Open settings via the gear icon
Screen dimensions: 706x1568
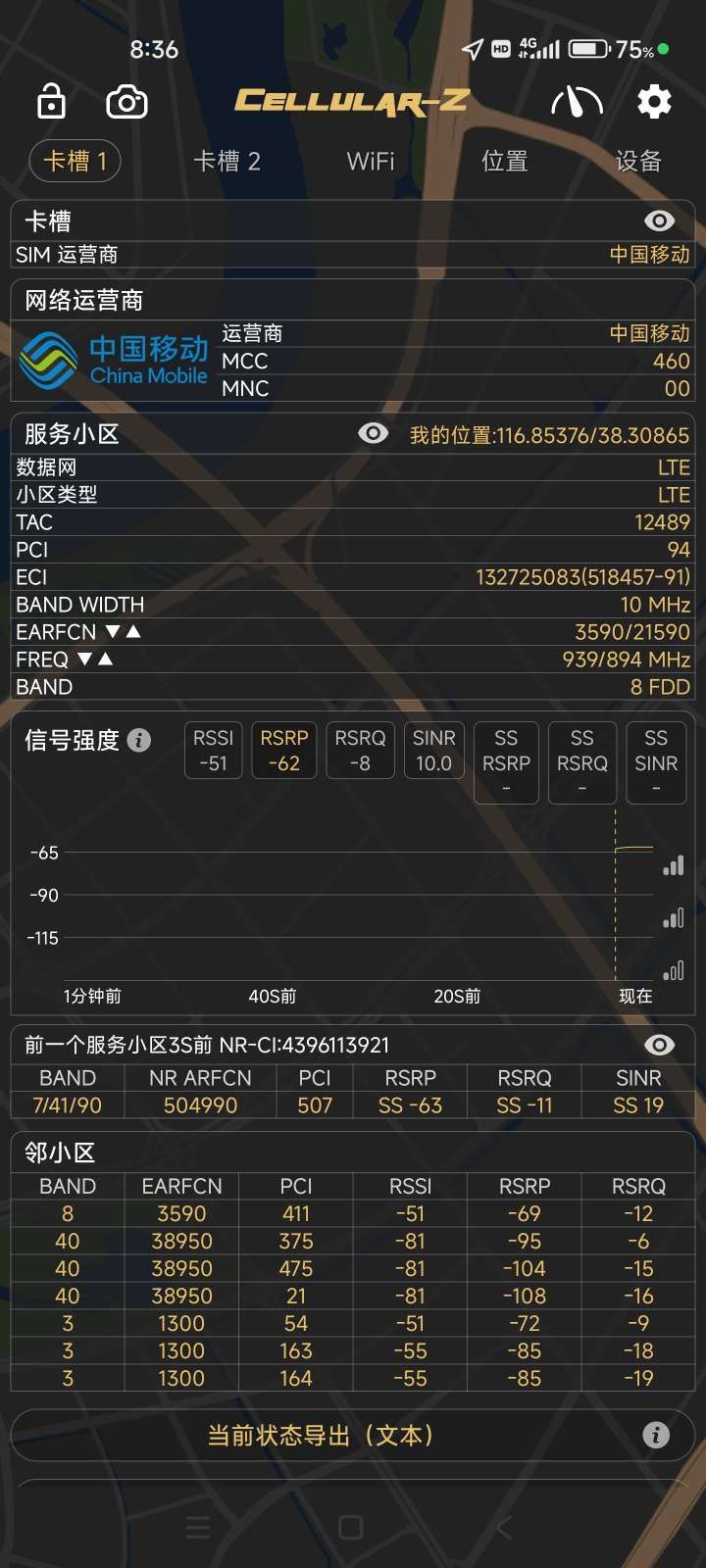point(654,101)
